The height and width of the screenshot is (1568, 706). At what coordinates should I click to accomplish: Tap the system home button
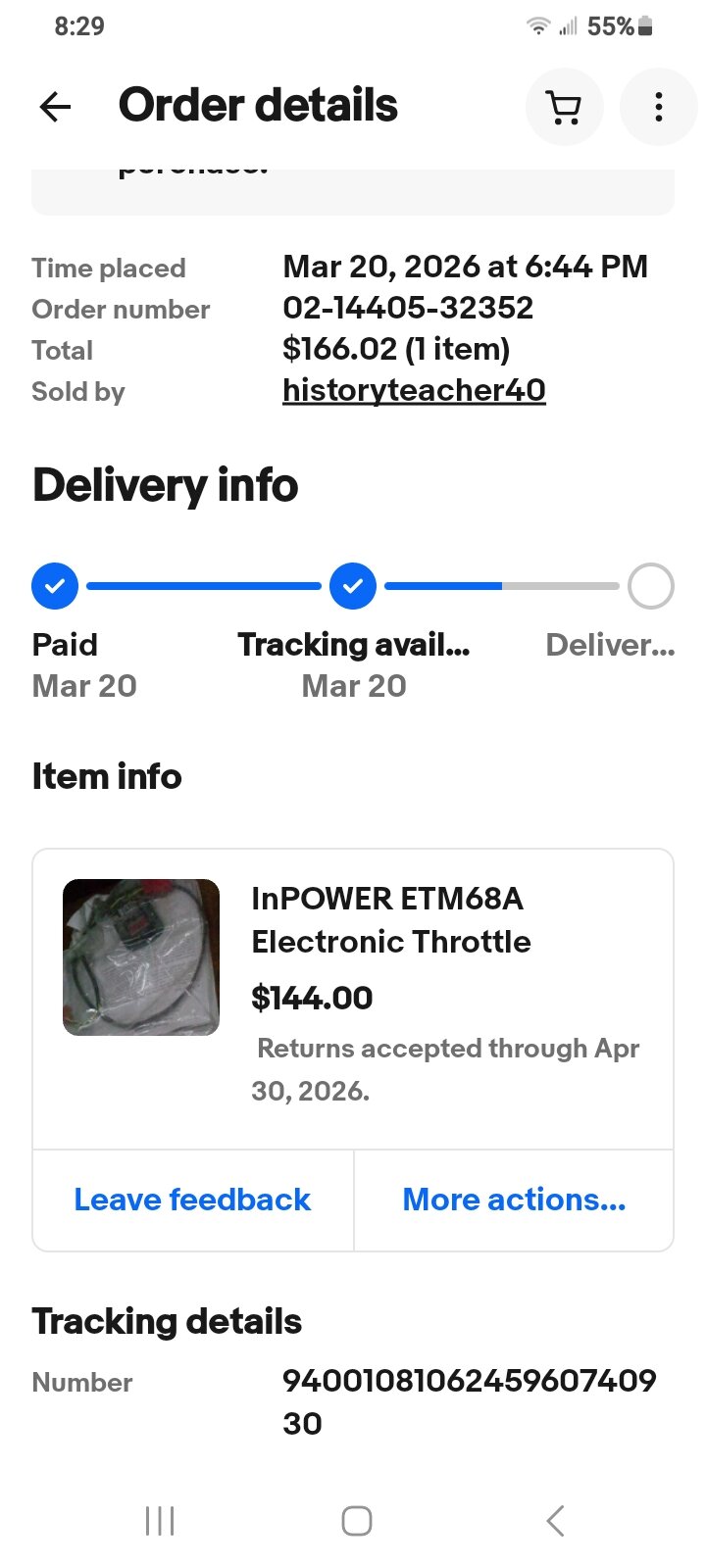click(356, 1521)
